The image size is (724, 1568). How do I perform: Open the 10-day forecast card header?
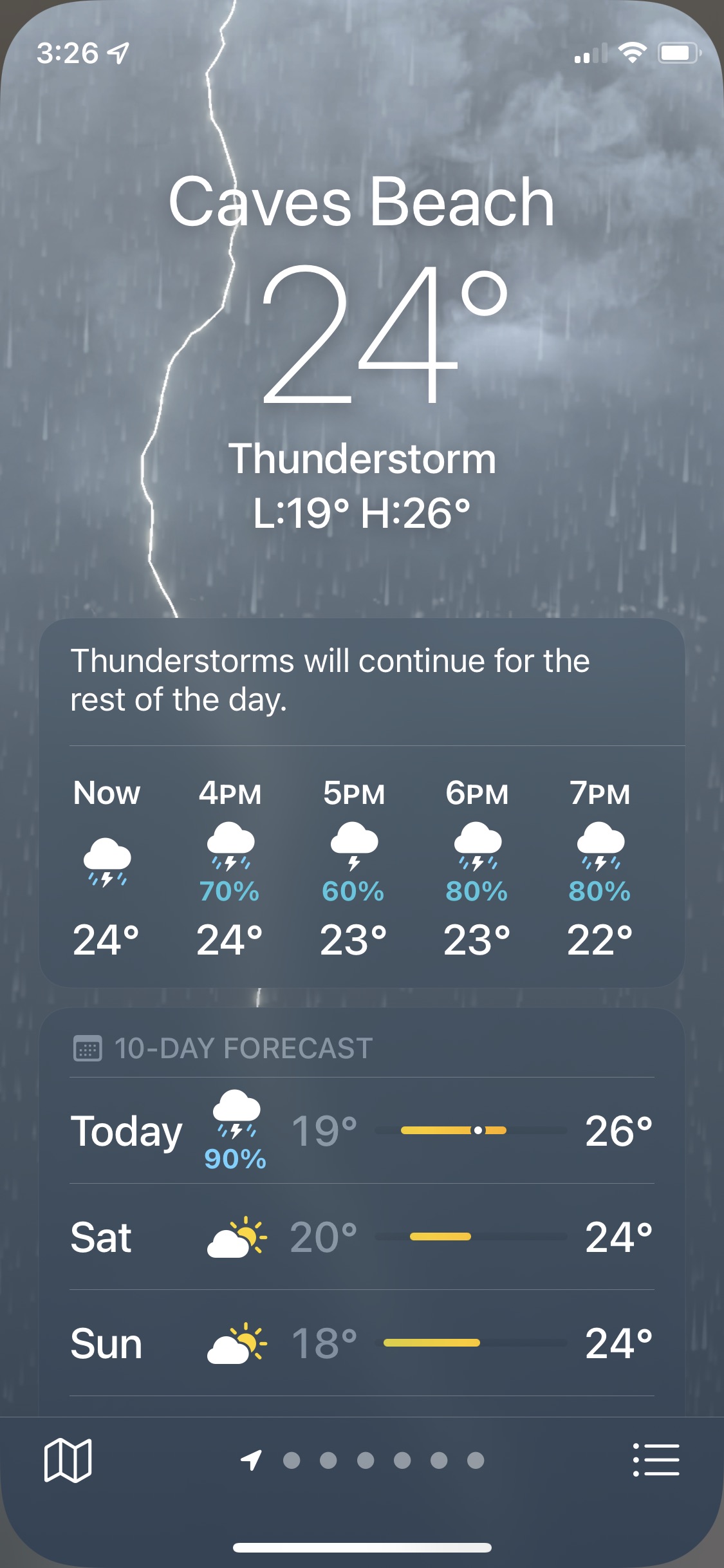click(x=243, y=1049)
